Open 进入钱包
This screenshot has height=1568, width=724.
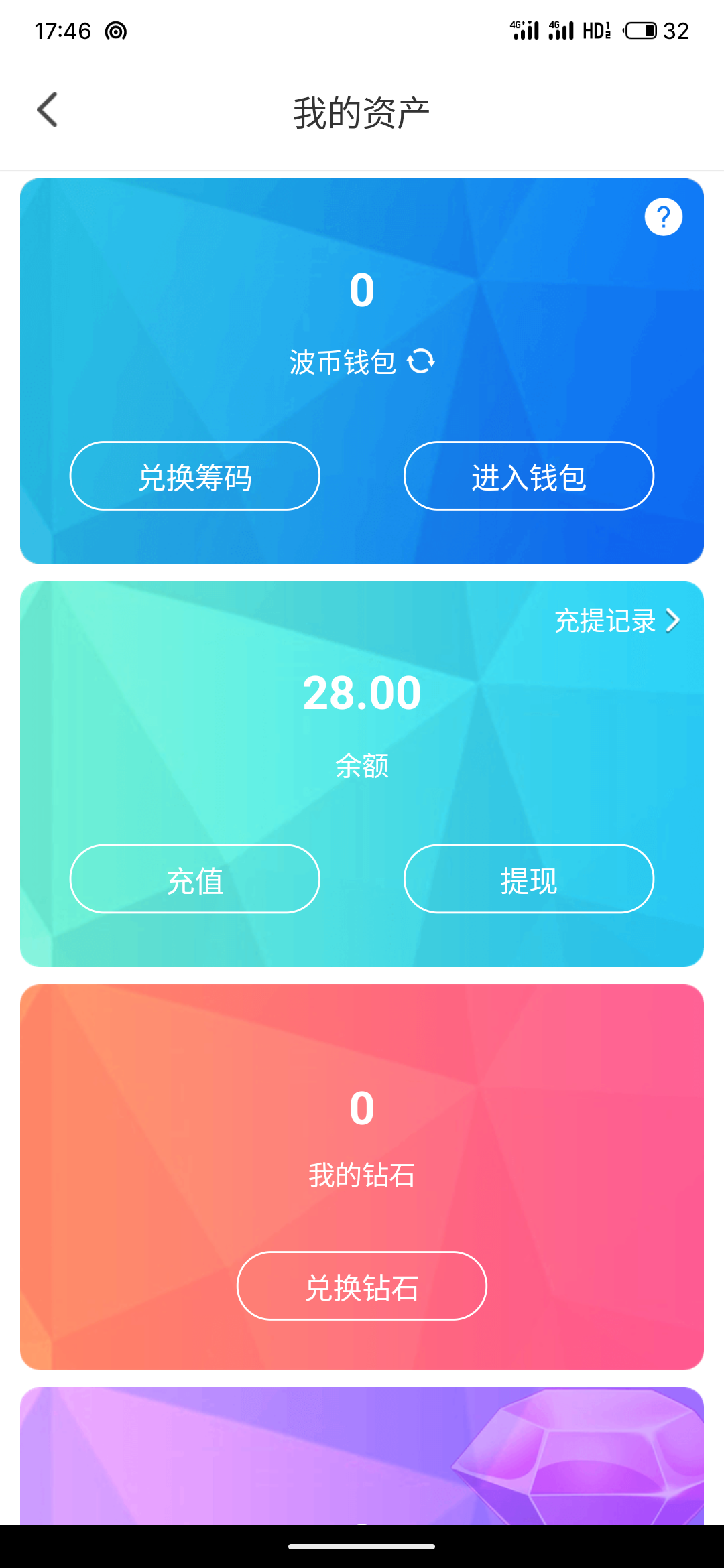[x=528, y=476]
